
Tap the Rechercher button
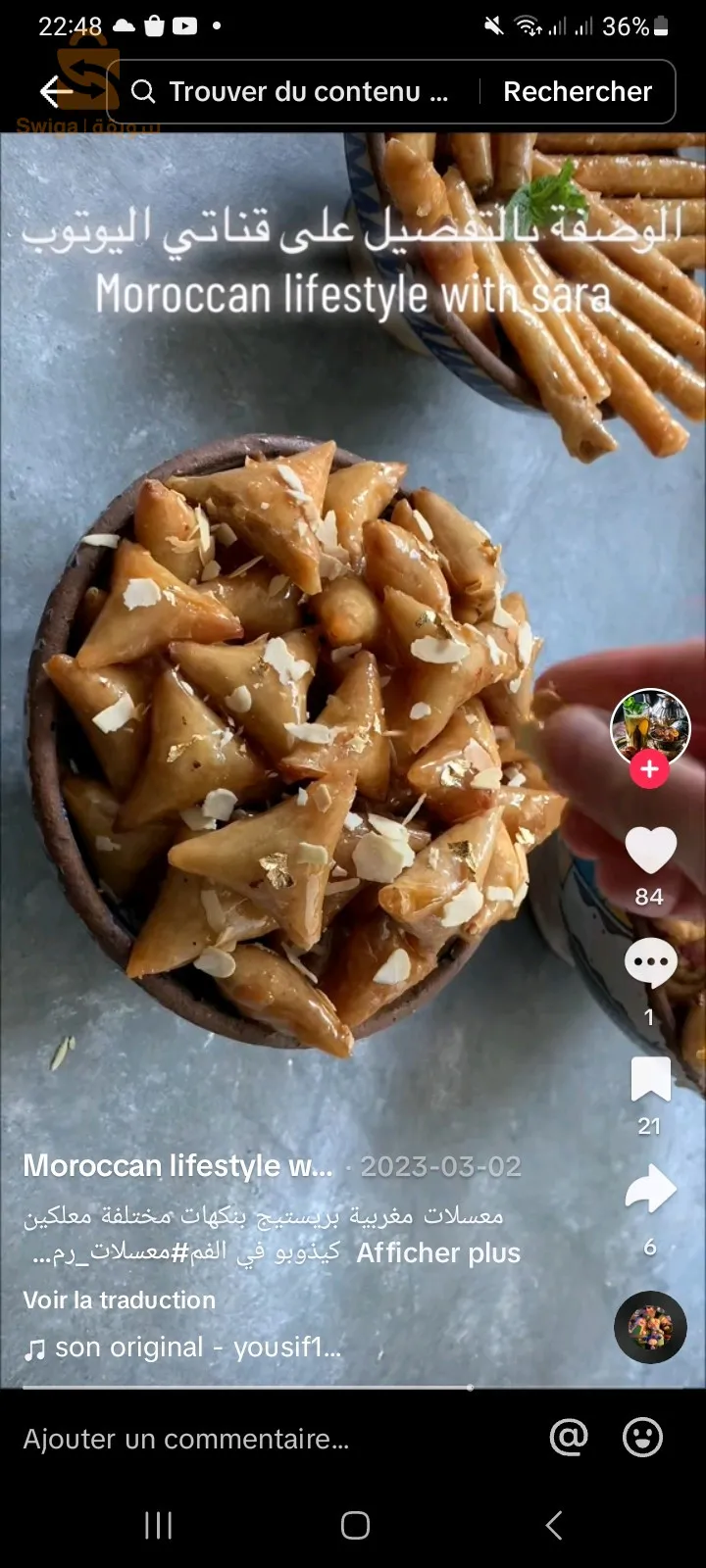tap(577, 92)
